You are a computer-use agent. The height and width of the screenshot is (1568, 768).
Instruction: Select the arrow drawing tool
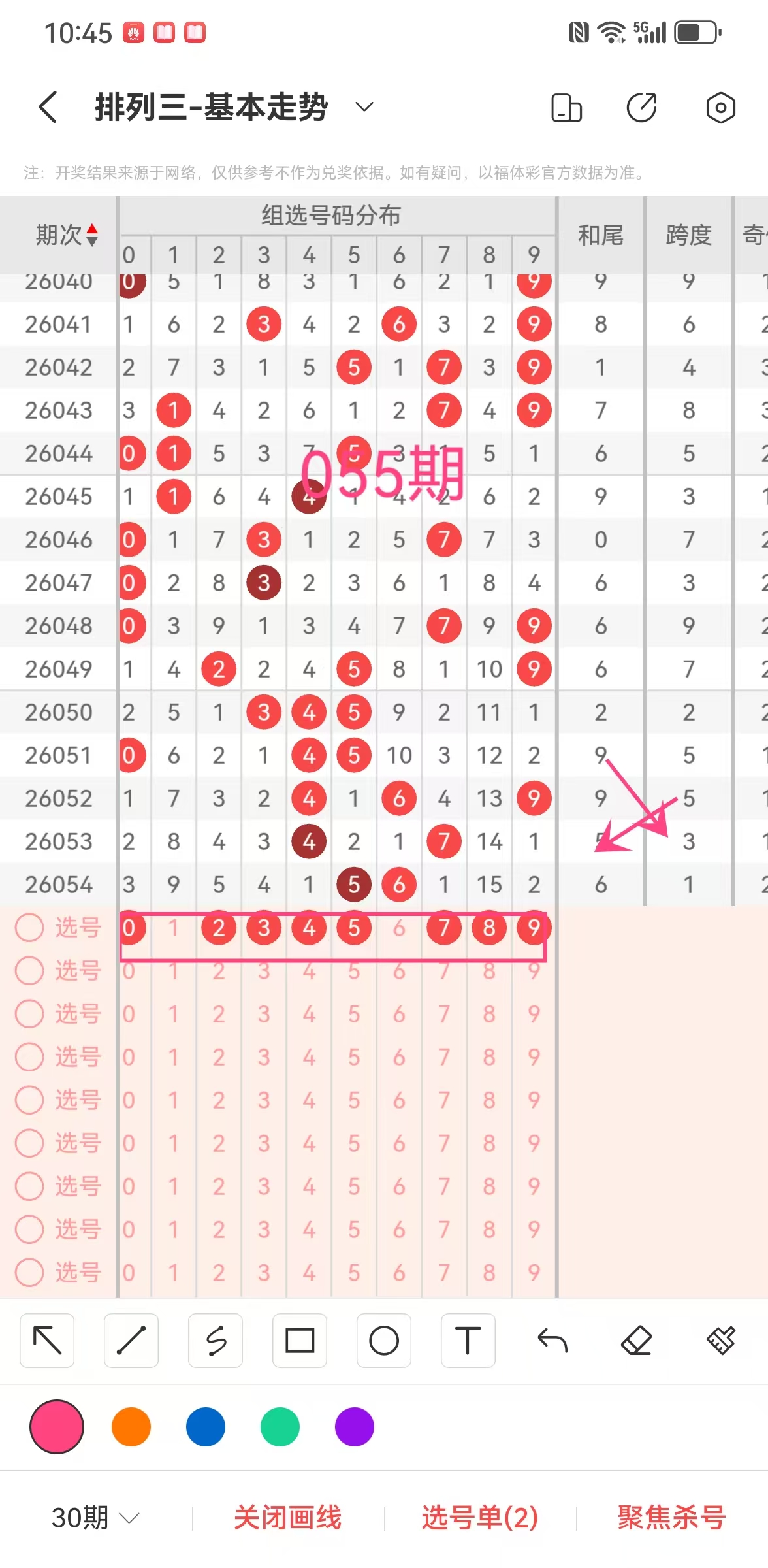47,1341
